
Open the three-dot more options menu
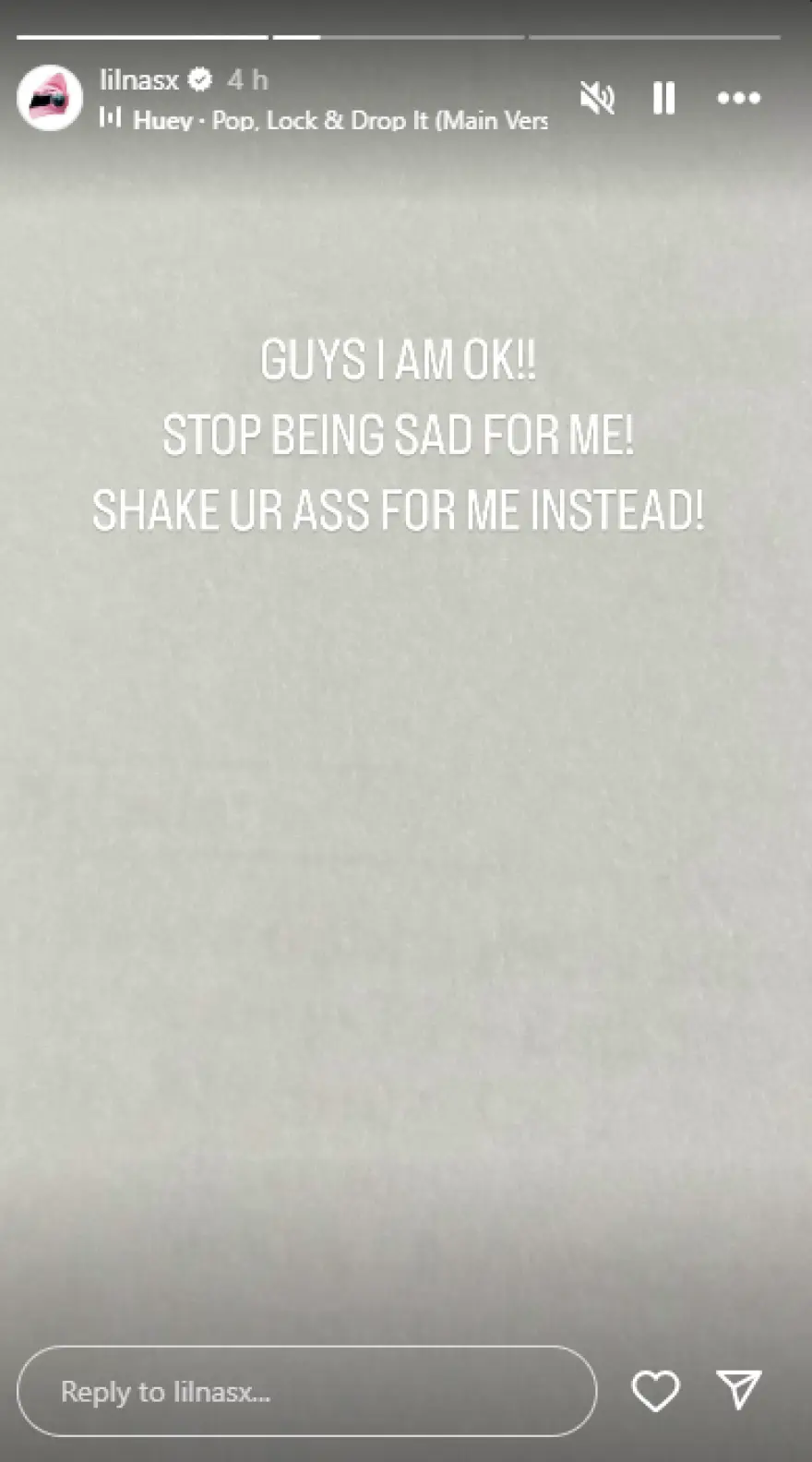738,98
